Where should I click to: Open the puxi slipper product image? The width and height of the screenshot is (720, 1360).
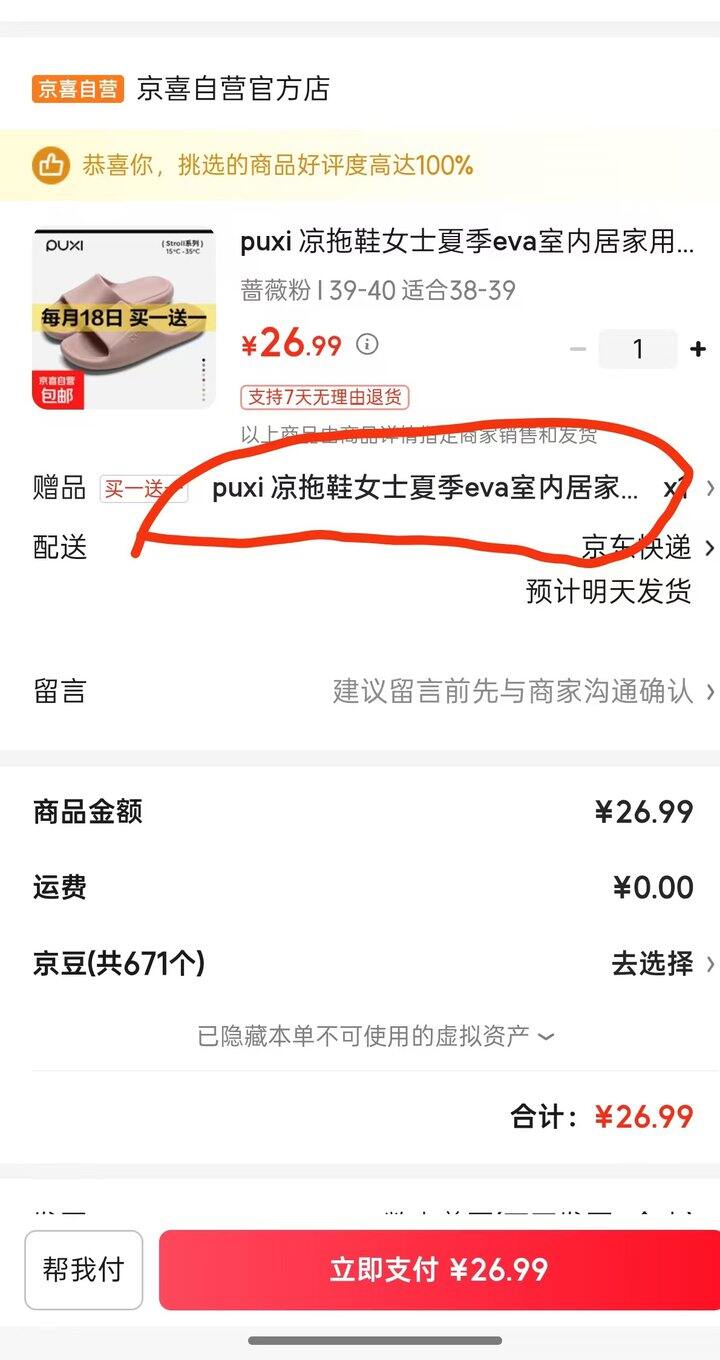click(x=124, y=320)
